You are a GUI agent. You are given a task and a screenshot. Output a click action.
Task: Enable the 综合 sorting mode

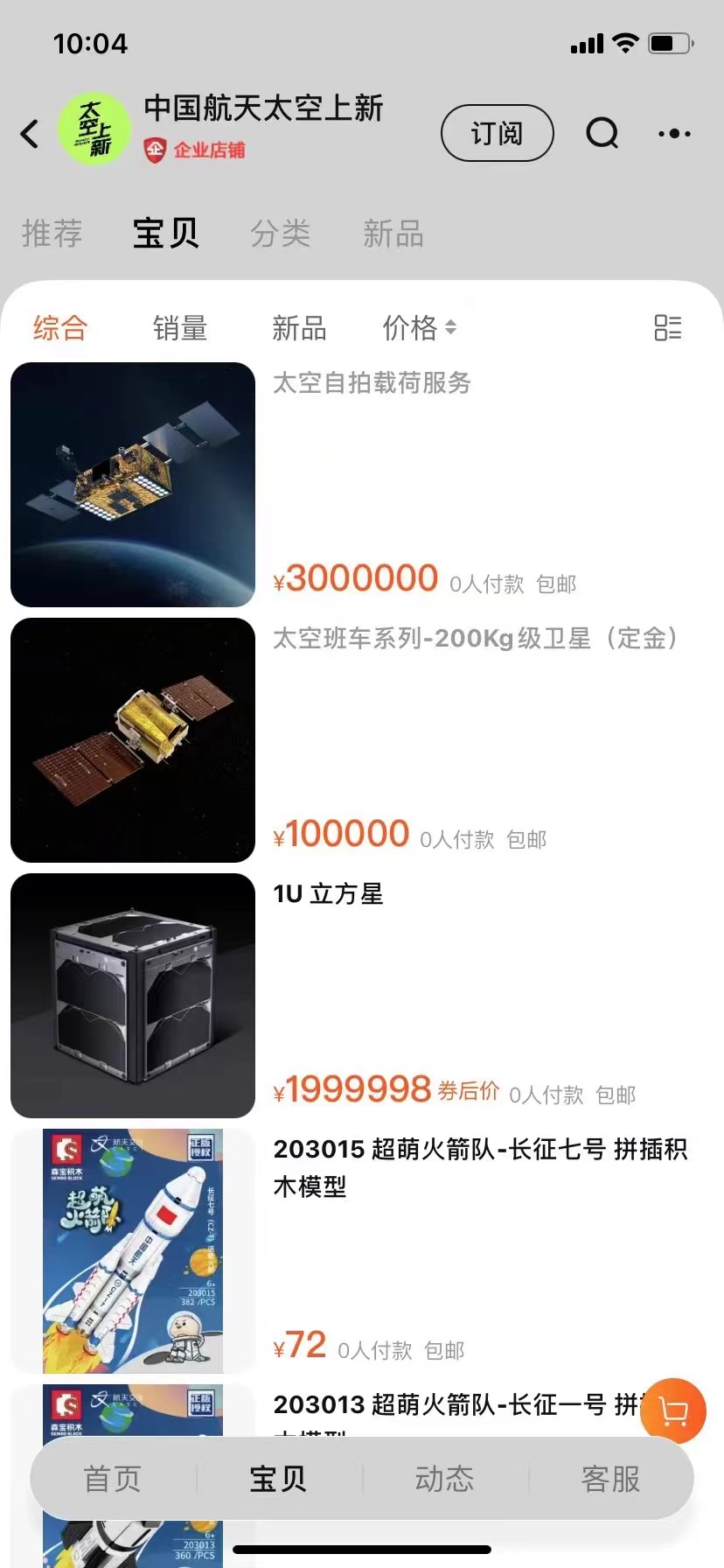click(x=59, y=328)
